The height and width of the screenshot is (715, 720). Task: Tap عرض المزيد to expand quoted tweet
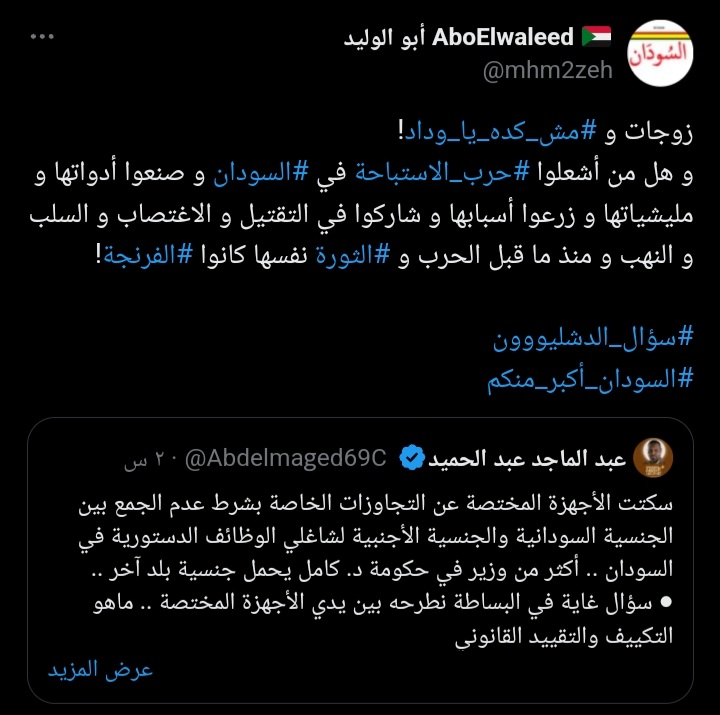(x=105, y=670)
